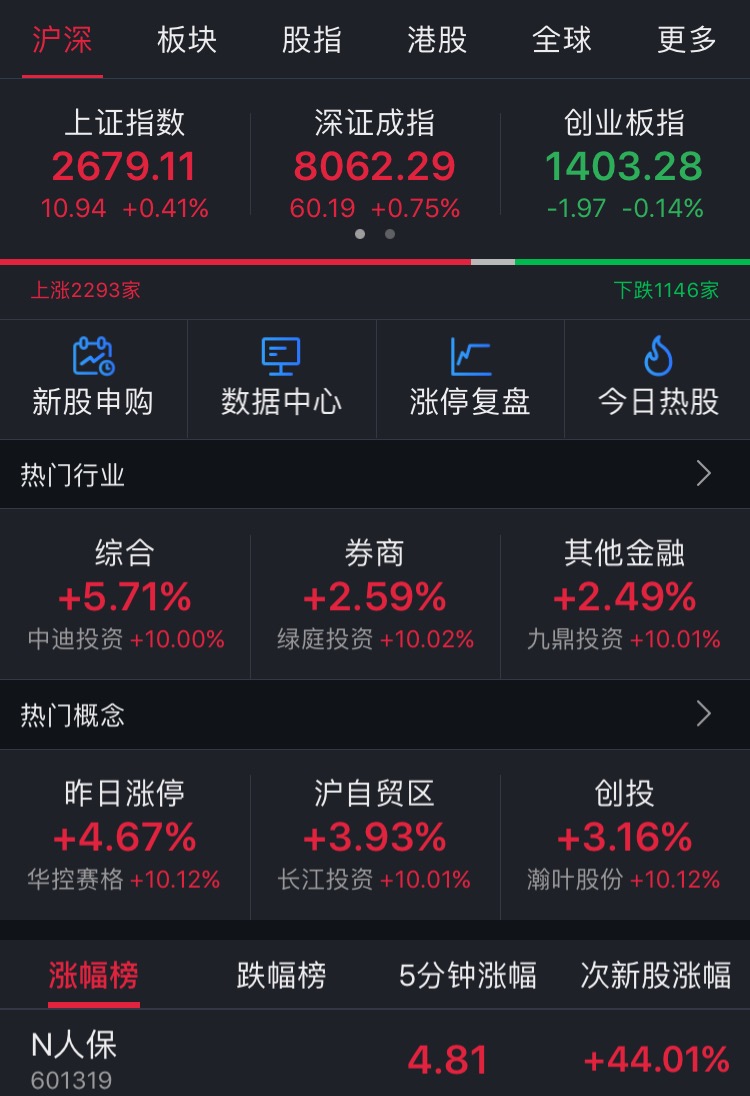Image resolution: width=750 pixels, height=1096 pixels.
Task: Open 新股申购 shortcut
Action: pyautogui.click(x=93, y=379)
